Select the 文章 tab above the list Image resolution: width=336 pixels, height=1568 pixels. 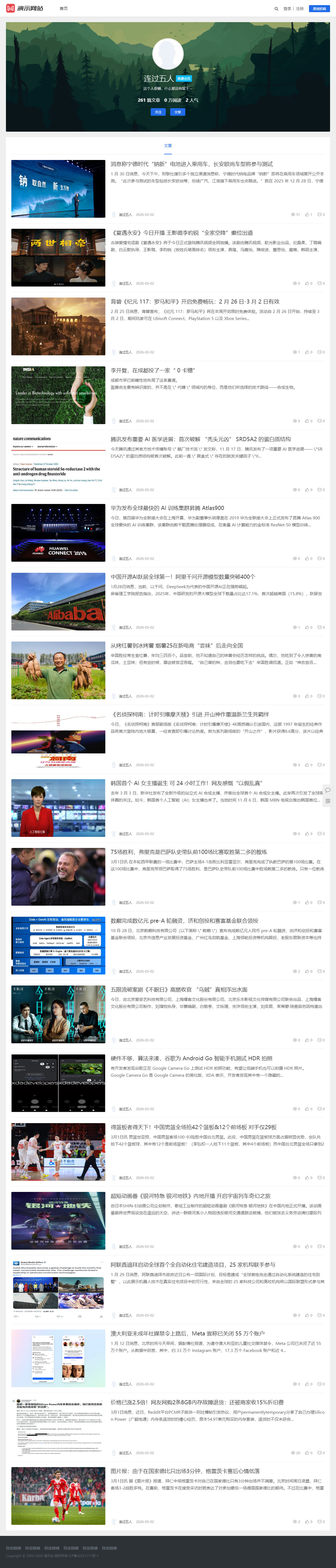(x=168, y=145)
